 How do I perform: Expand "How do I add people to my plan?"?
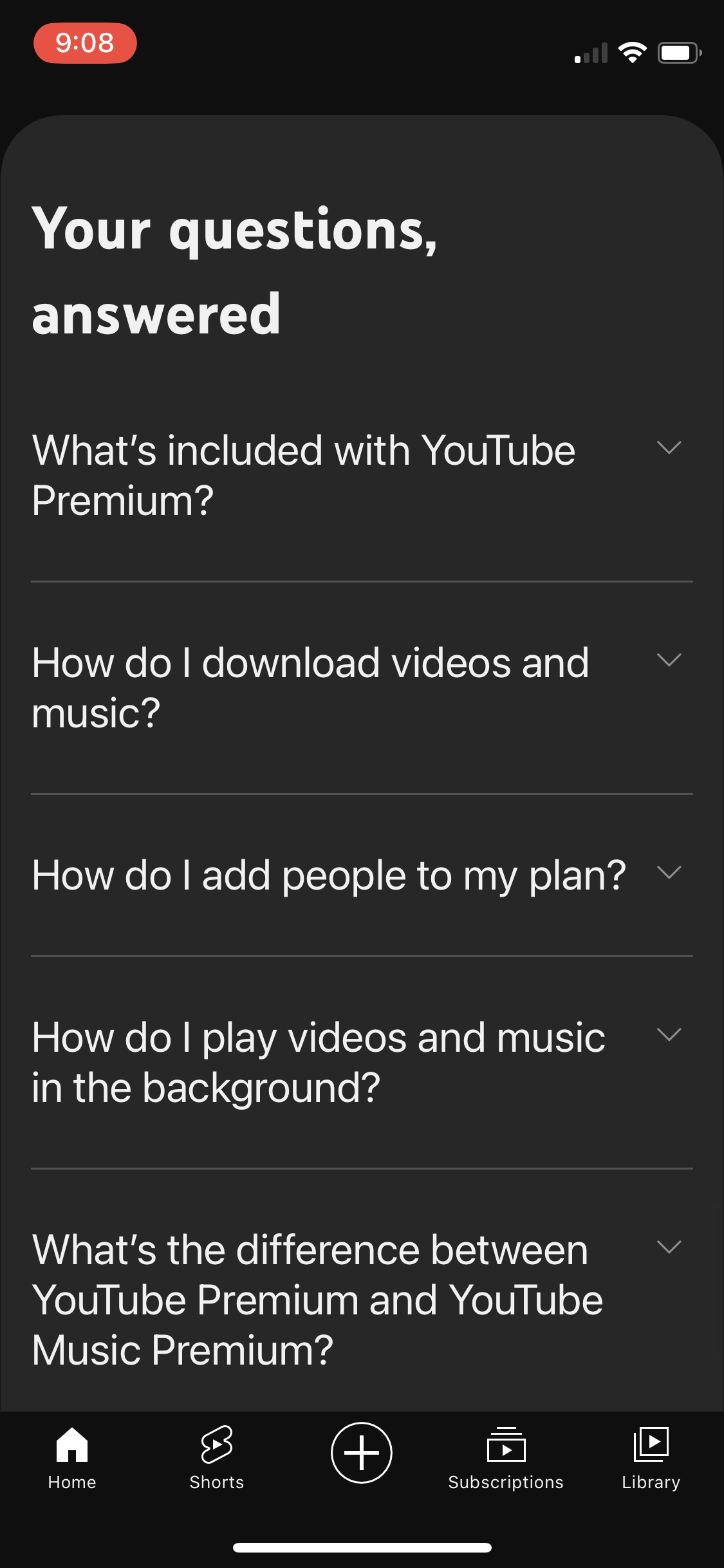click(670, 873)
